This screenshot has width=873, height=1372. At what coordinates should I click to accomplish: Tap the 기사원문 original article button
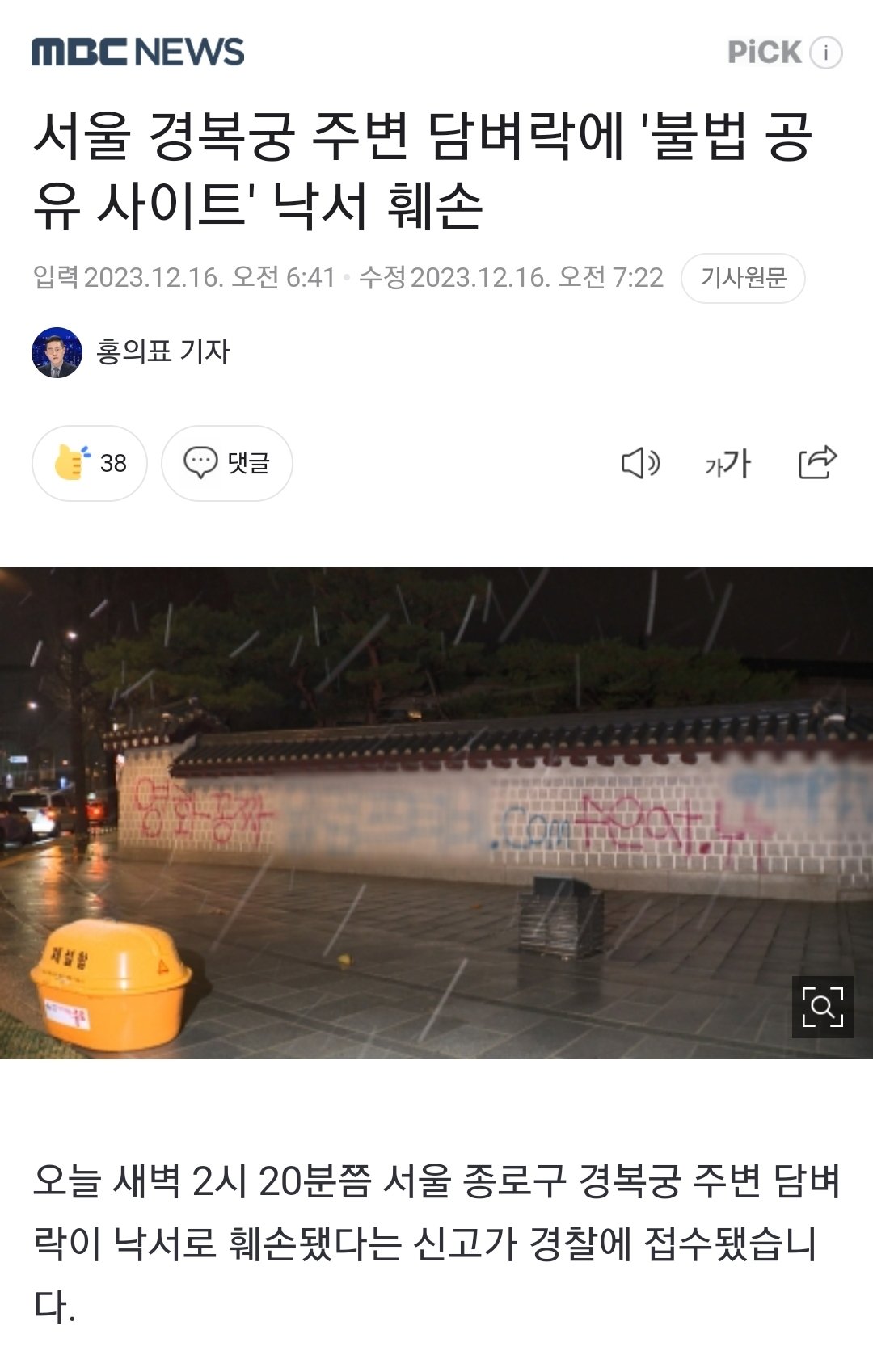[743, 278]
